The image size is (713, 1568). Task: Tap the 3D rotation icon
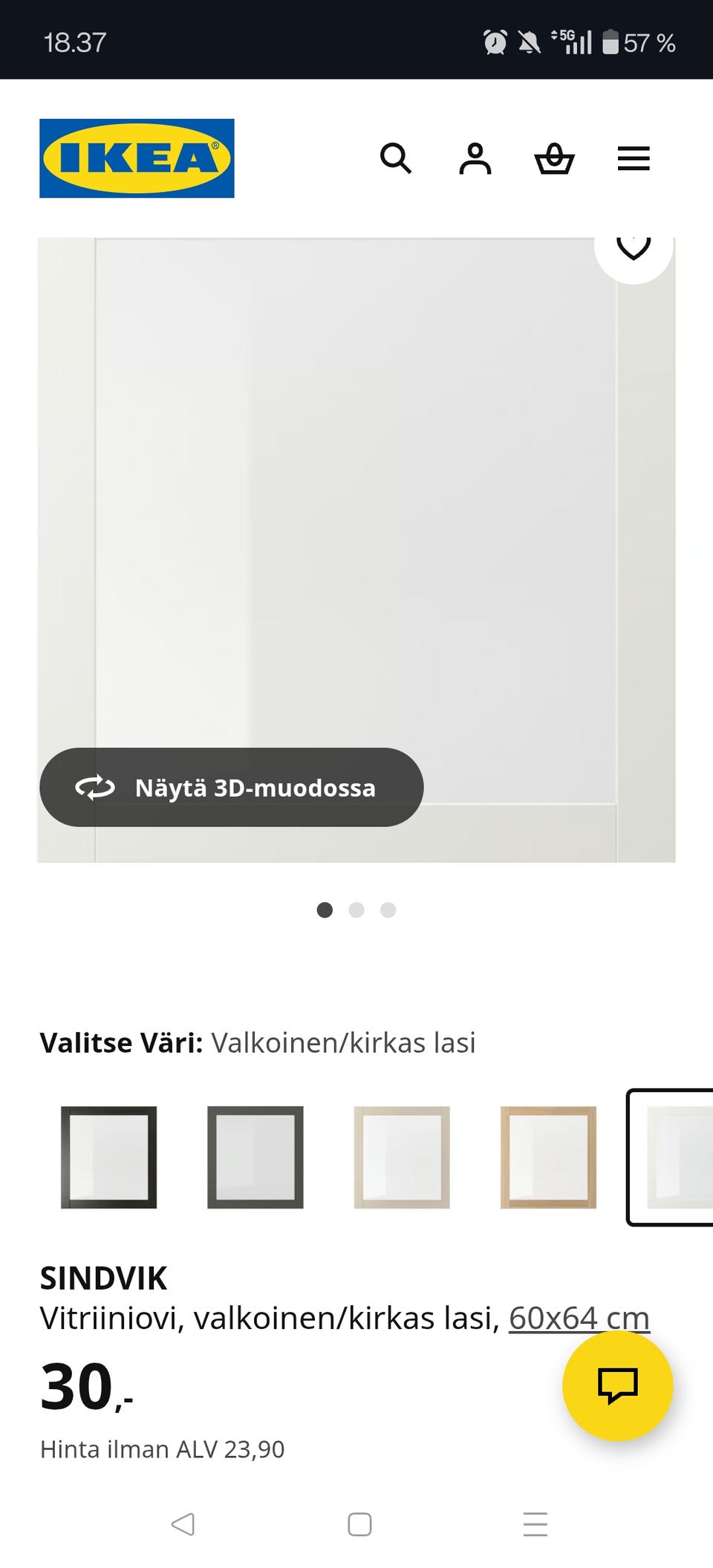click(95, 788)
